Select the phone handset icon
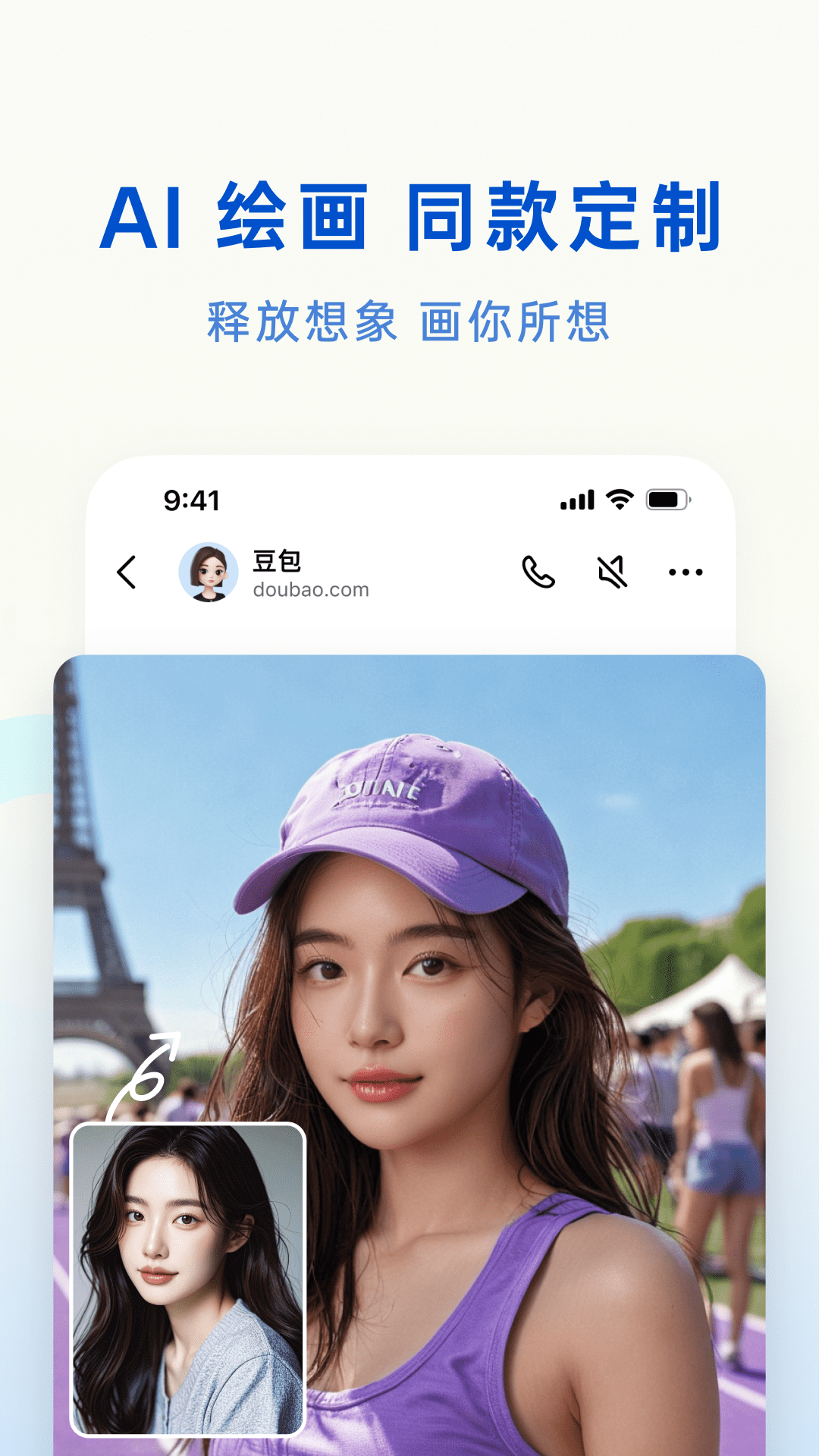This screenshot has width=819, height=1456. point(538,573)
